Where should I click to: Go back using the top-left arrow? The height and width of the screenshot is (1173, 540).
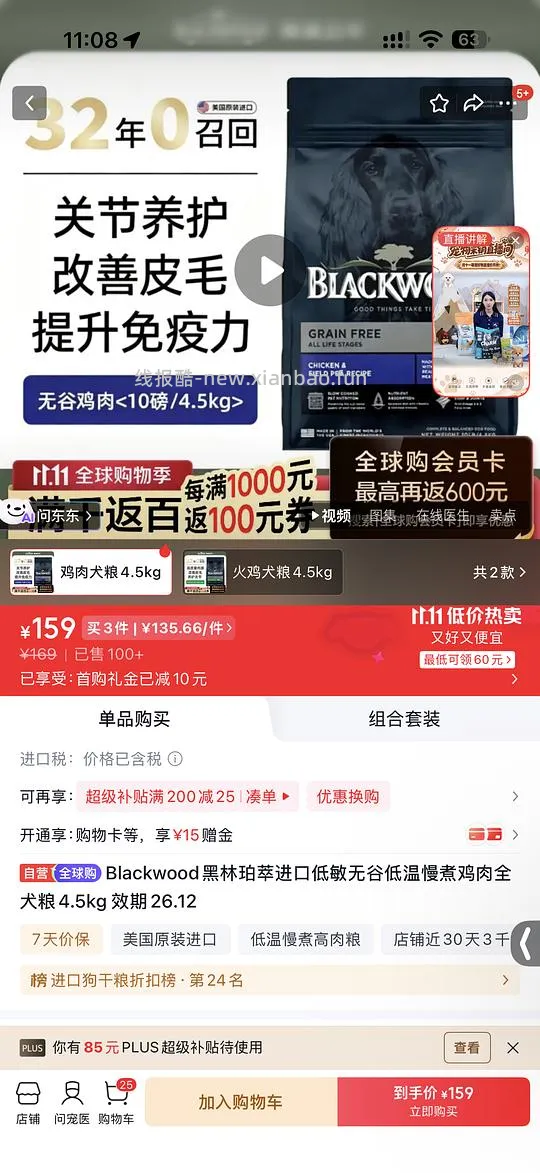[x=30, y=103]
